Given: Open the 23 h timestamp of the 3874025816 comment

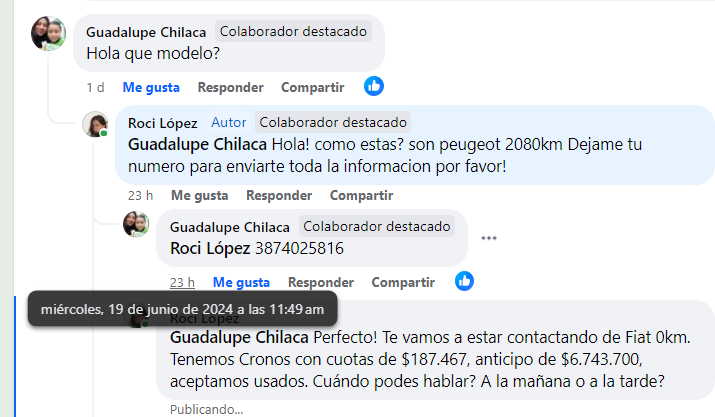Looking at the screenshot, I should click(182, 282).
